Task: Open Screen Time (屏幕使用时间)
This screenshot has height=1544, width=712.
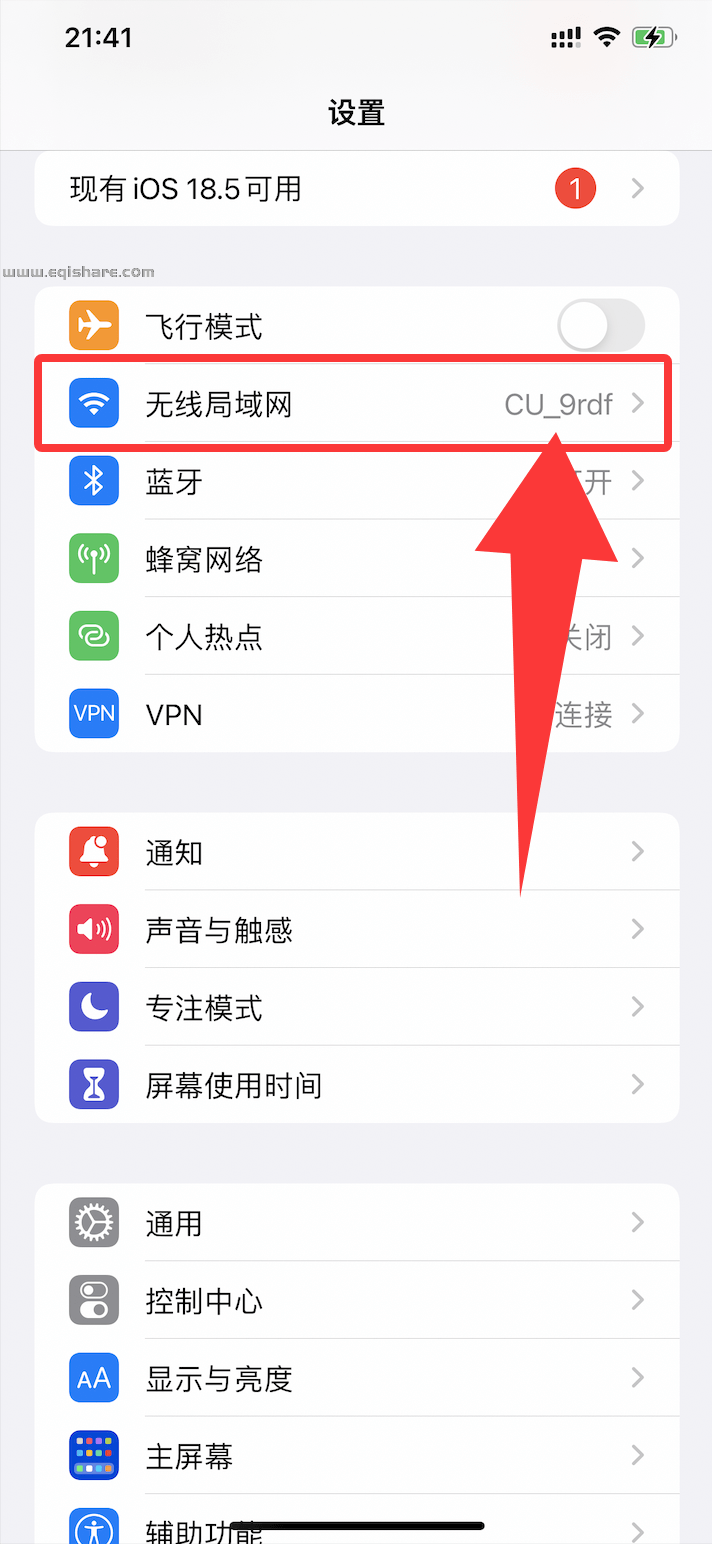Action: [x=356, y=1085]
